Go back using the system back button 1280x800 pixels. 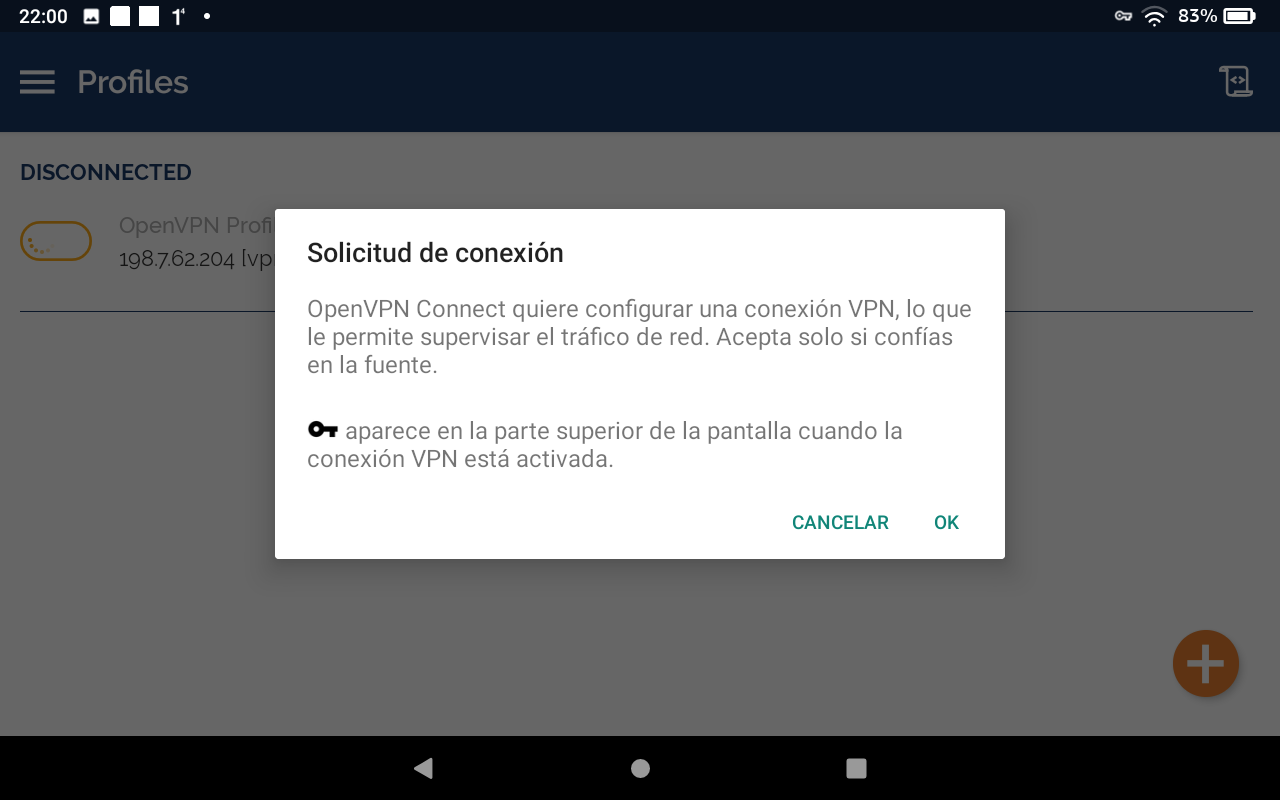tap(424, 768)
